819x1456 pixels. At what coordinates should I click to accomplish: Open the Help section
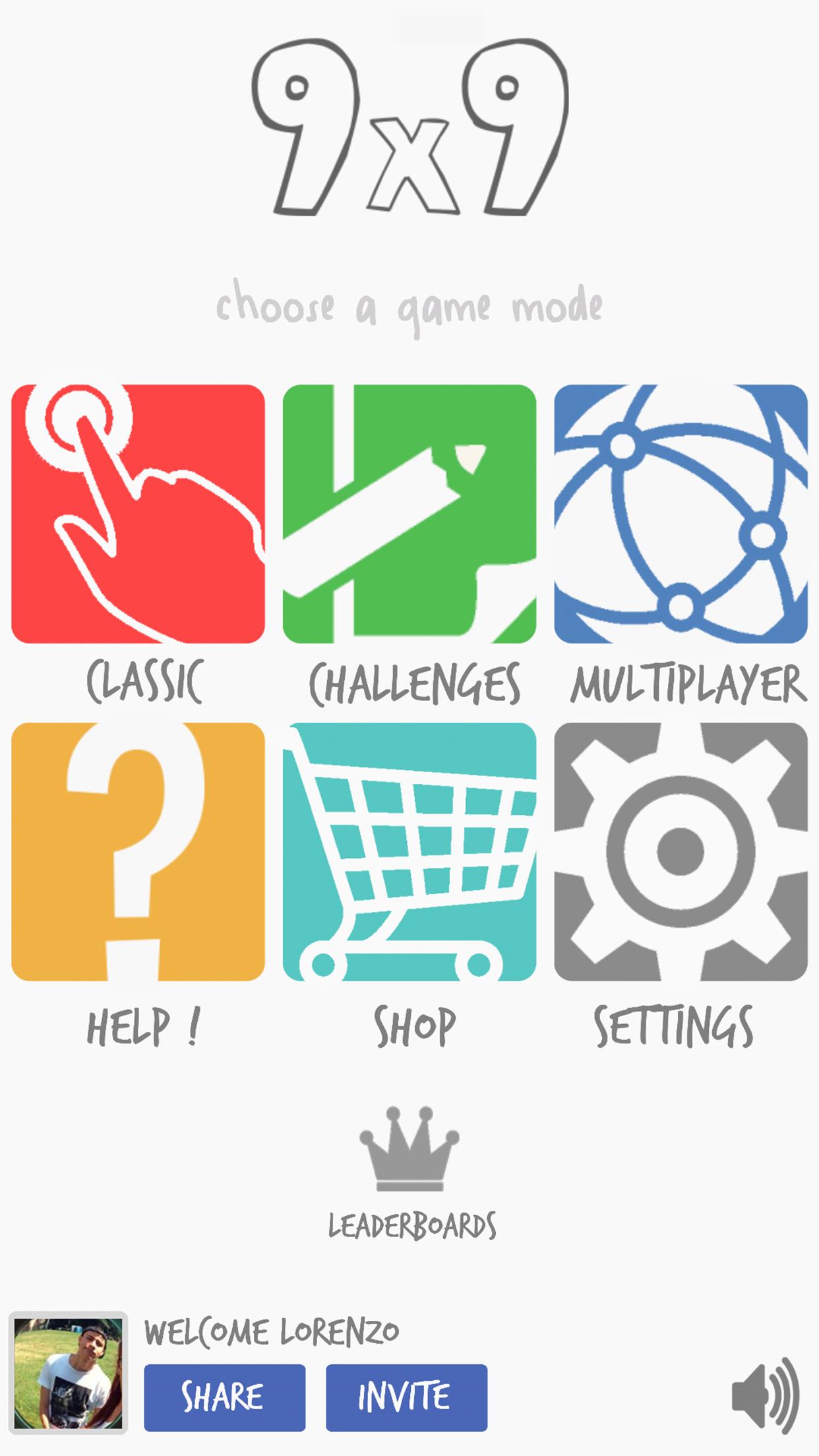coord(138,851)
